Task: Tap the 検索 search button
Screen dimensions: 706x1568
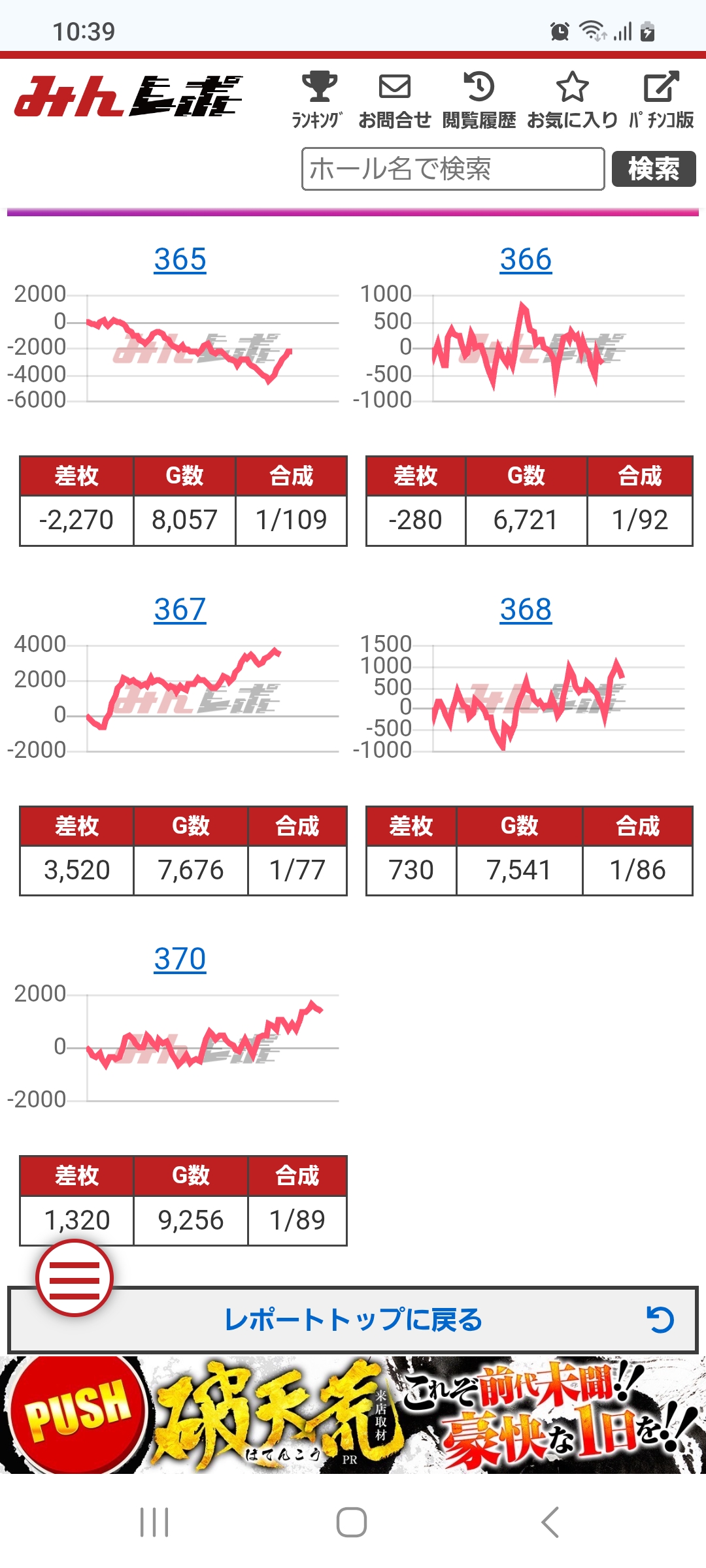Action: click(x=654, y=169)
